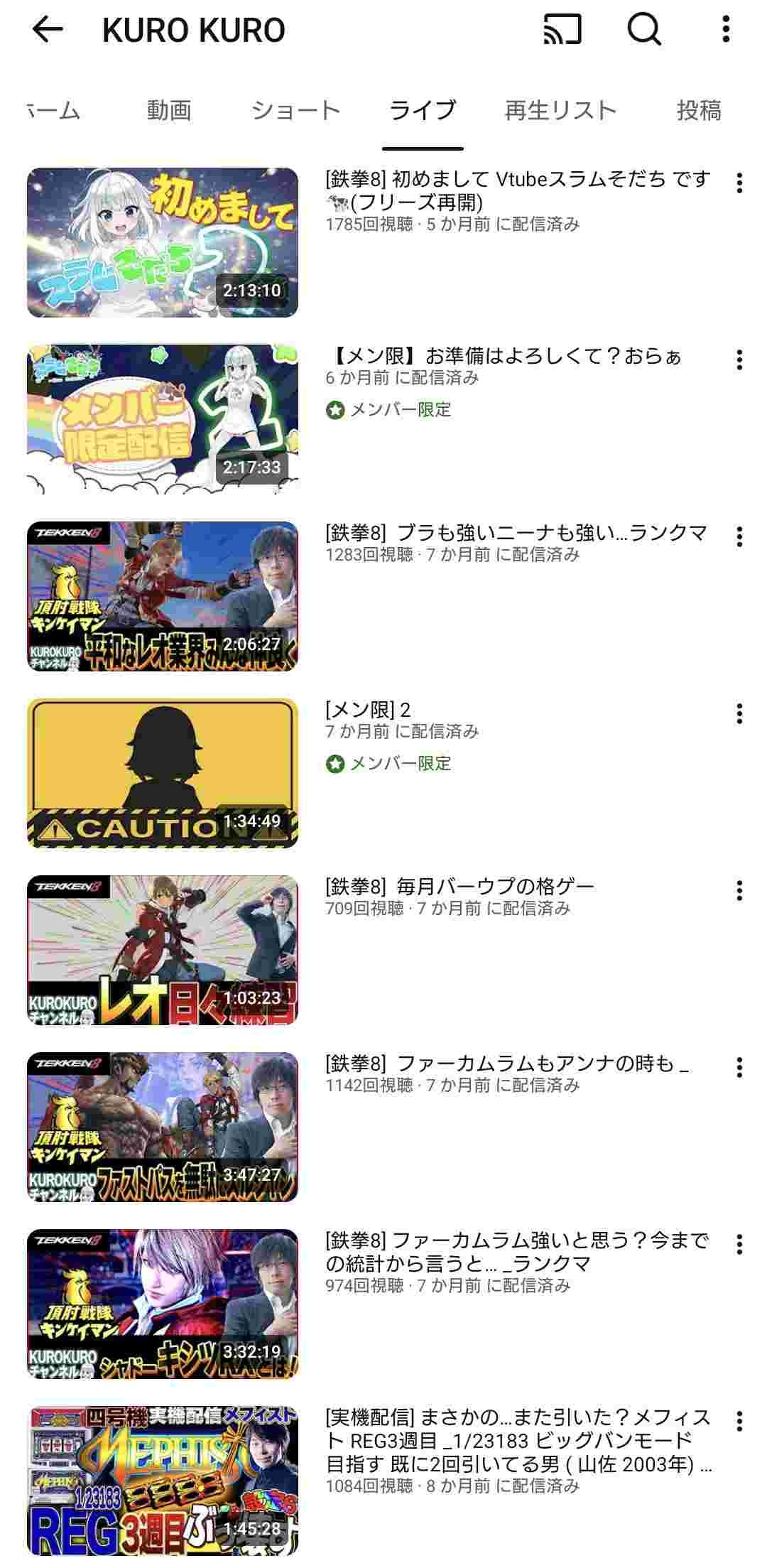The width and height of the screenshot is (767, 1568).
Task: Switch to the 動画 tab
Action: point(169,111)
